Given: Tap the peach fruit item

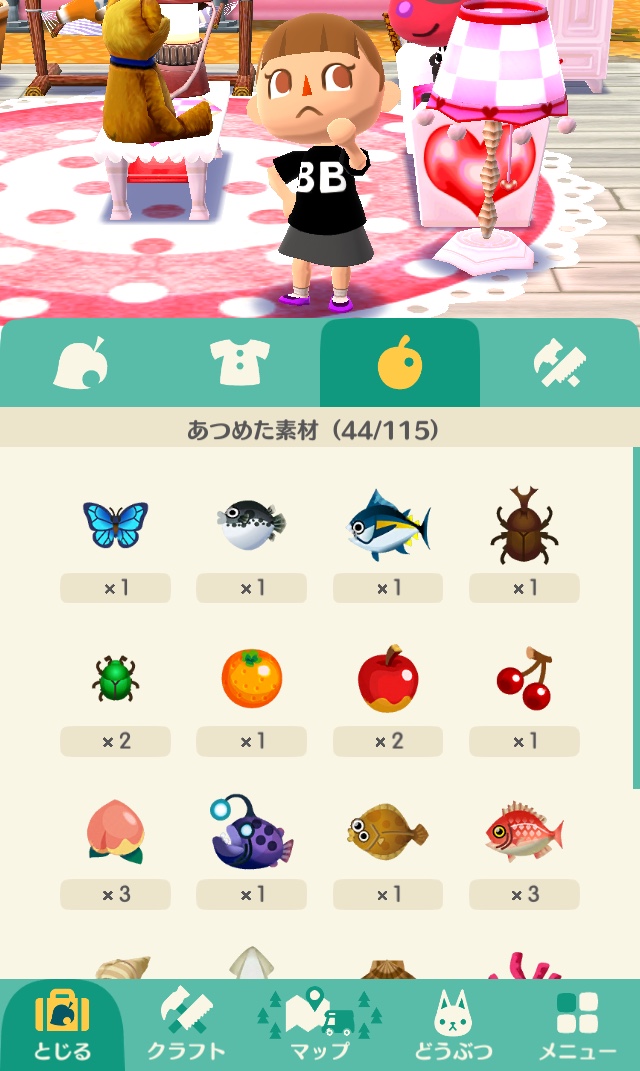Looking at the screenshot, I should 115,832.
